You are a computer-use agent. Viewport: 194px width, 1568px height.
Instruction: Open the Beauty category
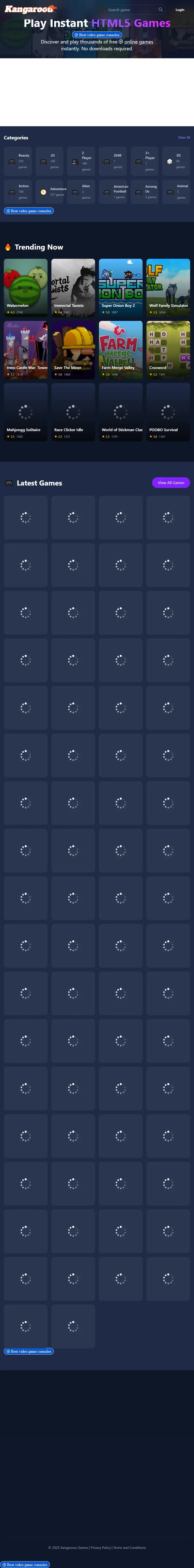coord(18,161)
